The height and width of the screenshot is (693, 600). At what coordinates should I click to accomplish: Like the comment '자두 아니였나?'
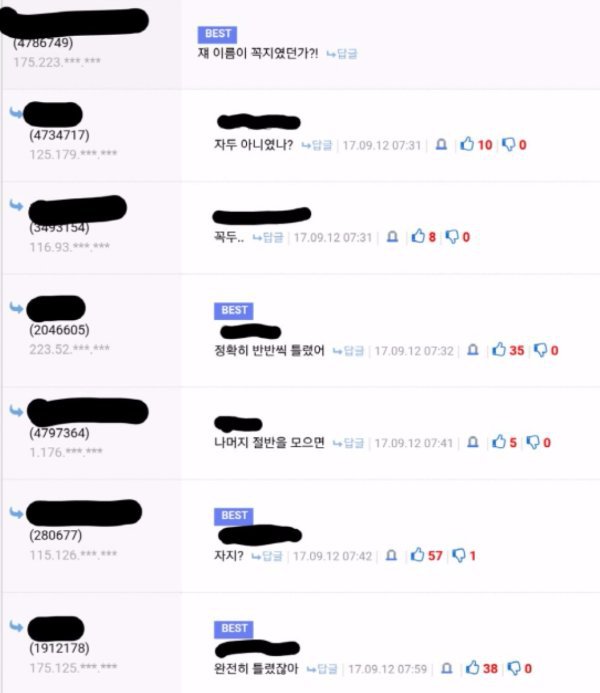pyautogui.click(x=466, y=145)
